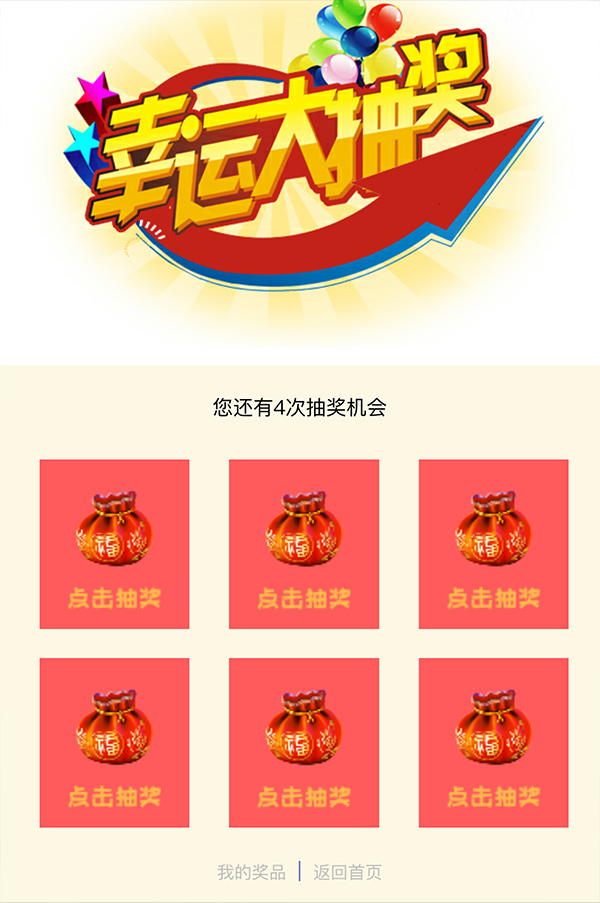This screenshot has height=903, width=600.
Task: Tap the first lucky bag in top row
Action: click(114, 544)
